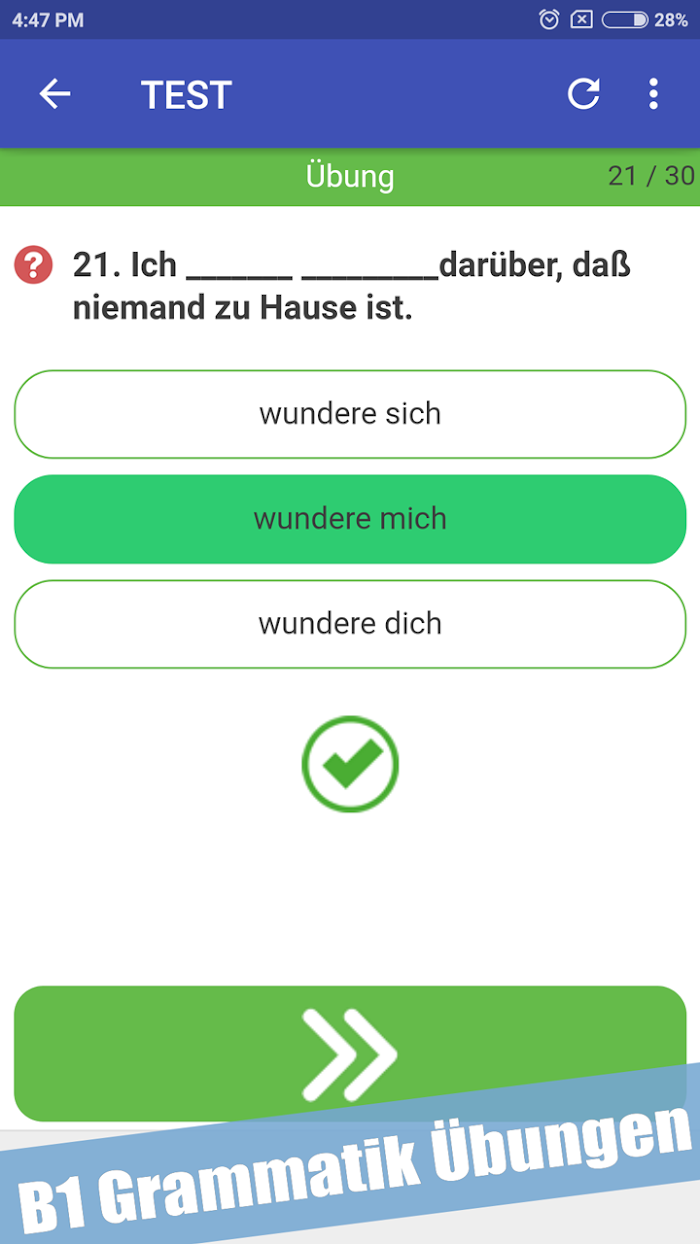This screenshot has width=700, height=1244.
Task: Choose the answer 'wundere mich'
Action: tap(350, 519)
